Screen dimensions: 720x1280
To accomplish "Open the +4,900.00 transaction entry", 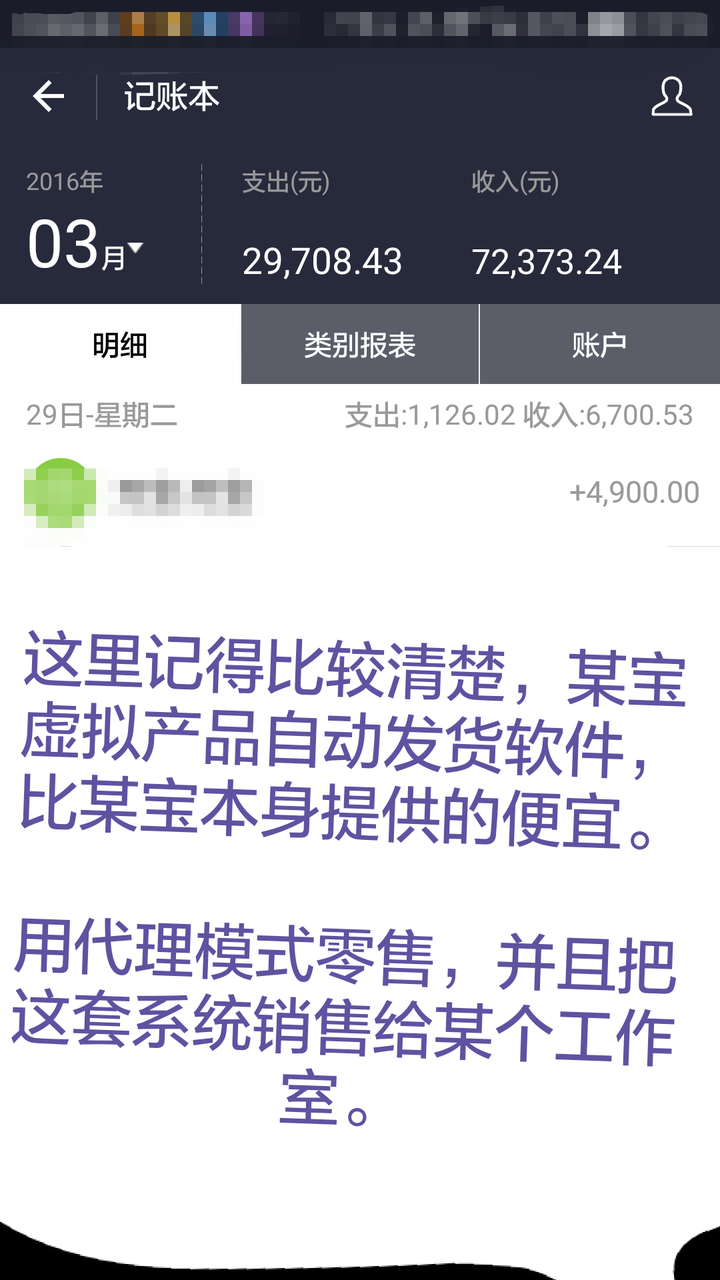I will tap(360, 493).
